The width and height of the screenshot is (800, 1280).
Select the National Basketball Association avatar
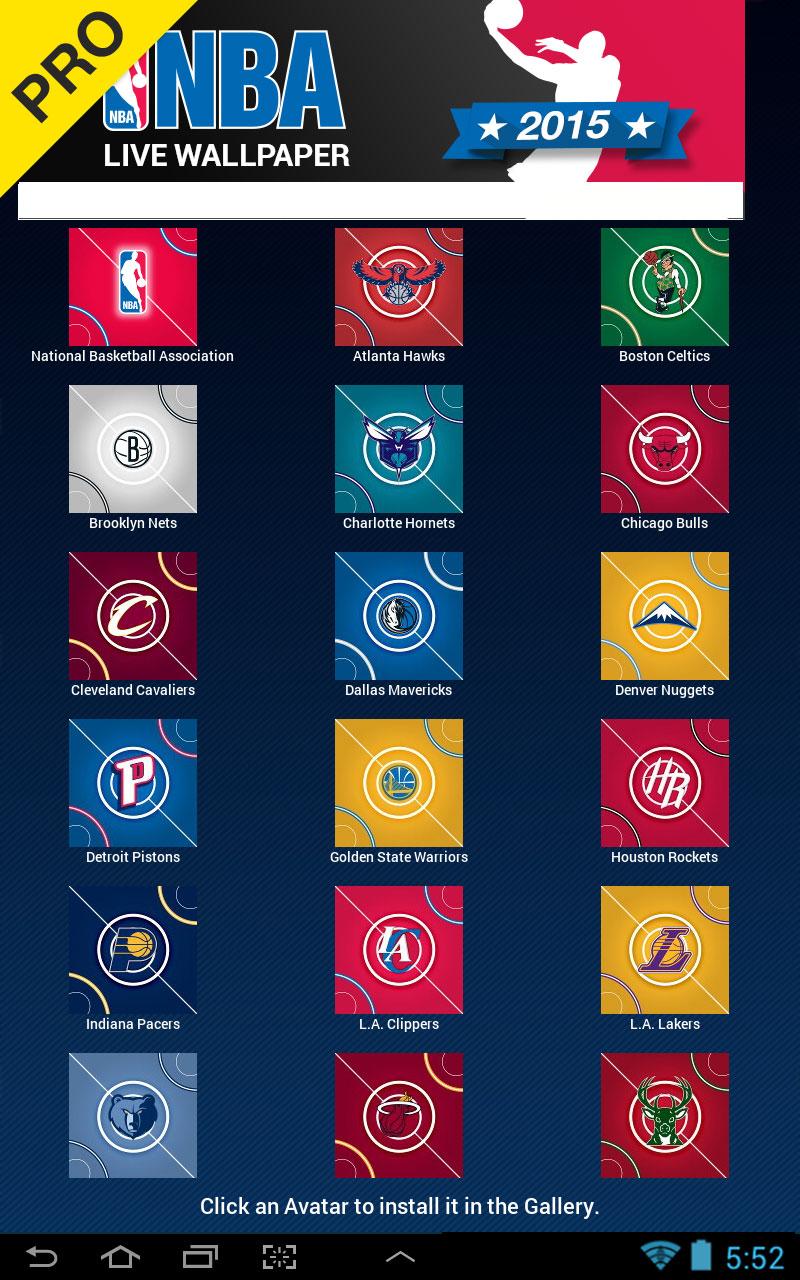click(133, 287)
